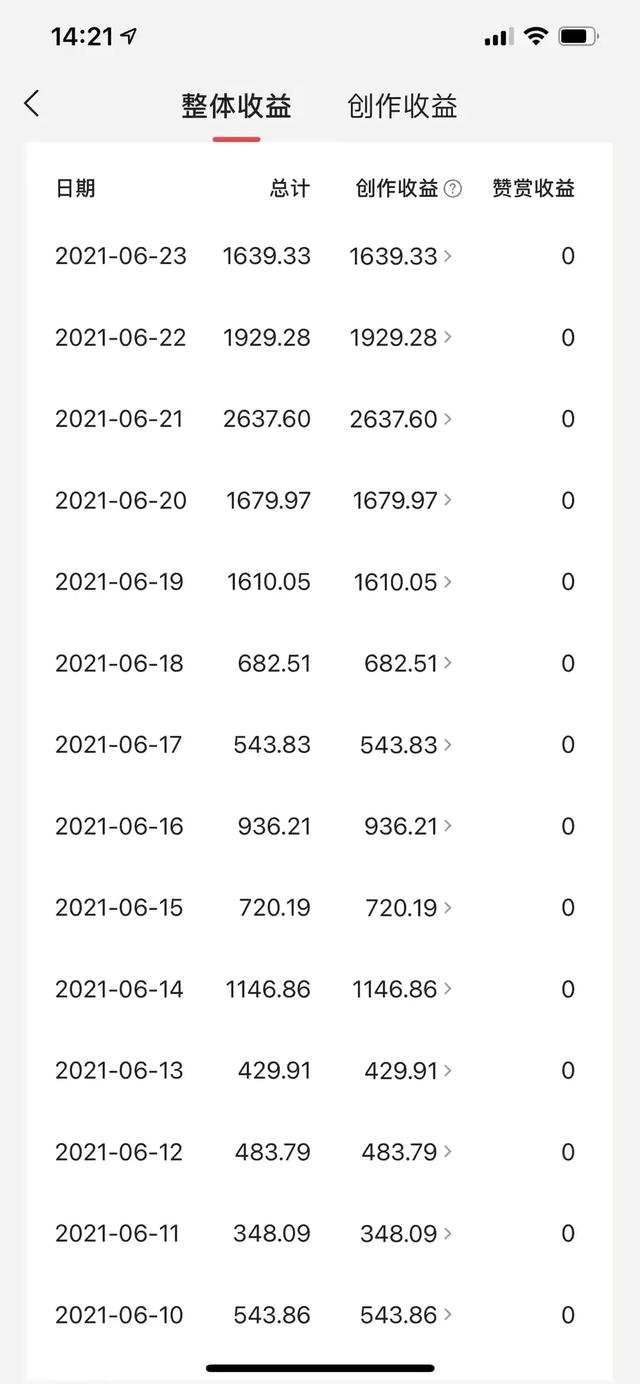
Task: Open 创作收益 details for 2021-06-20
Action: (x=402, y=500)
